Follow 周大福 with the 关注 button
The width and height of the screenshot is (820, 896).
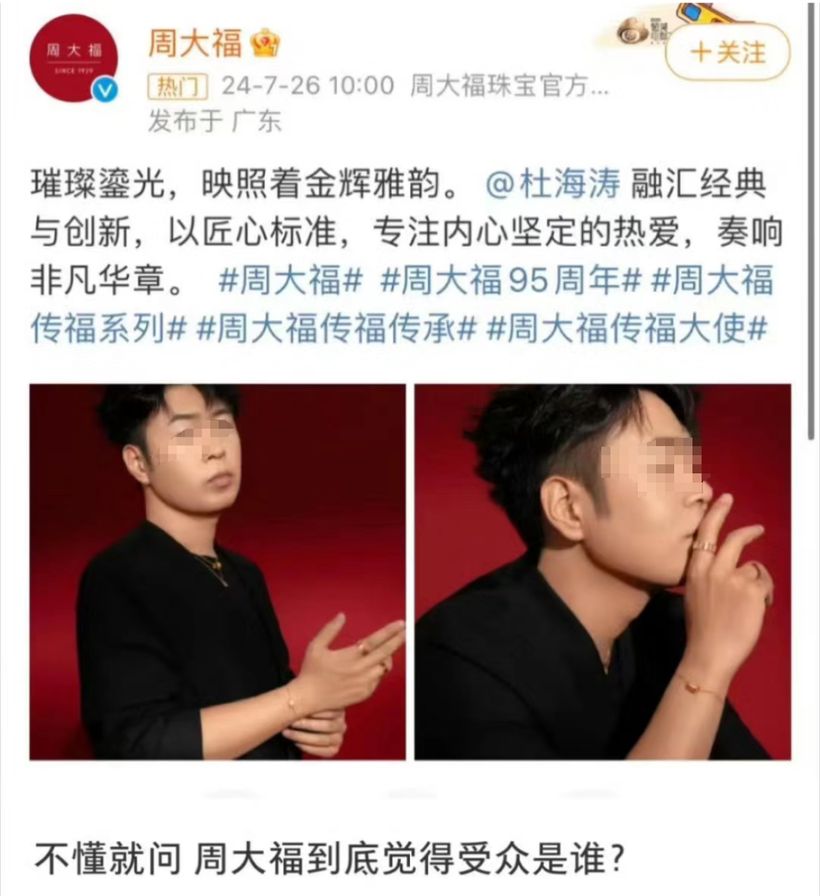[x=727, y=51]
